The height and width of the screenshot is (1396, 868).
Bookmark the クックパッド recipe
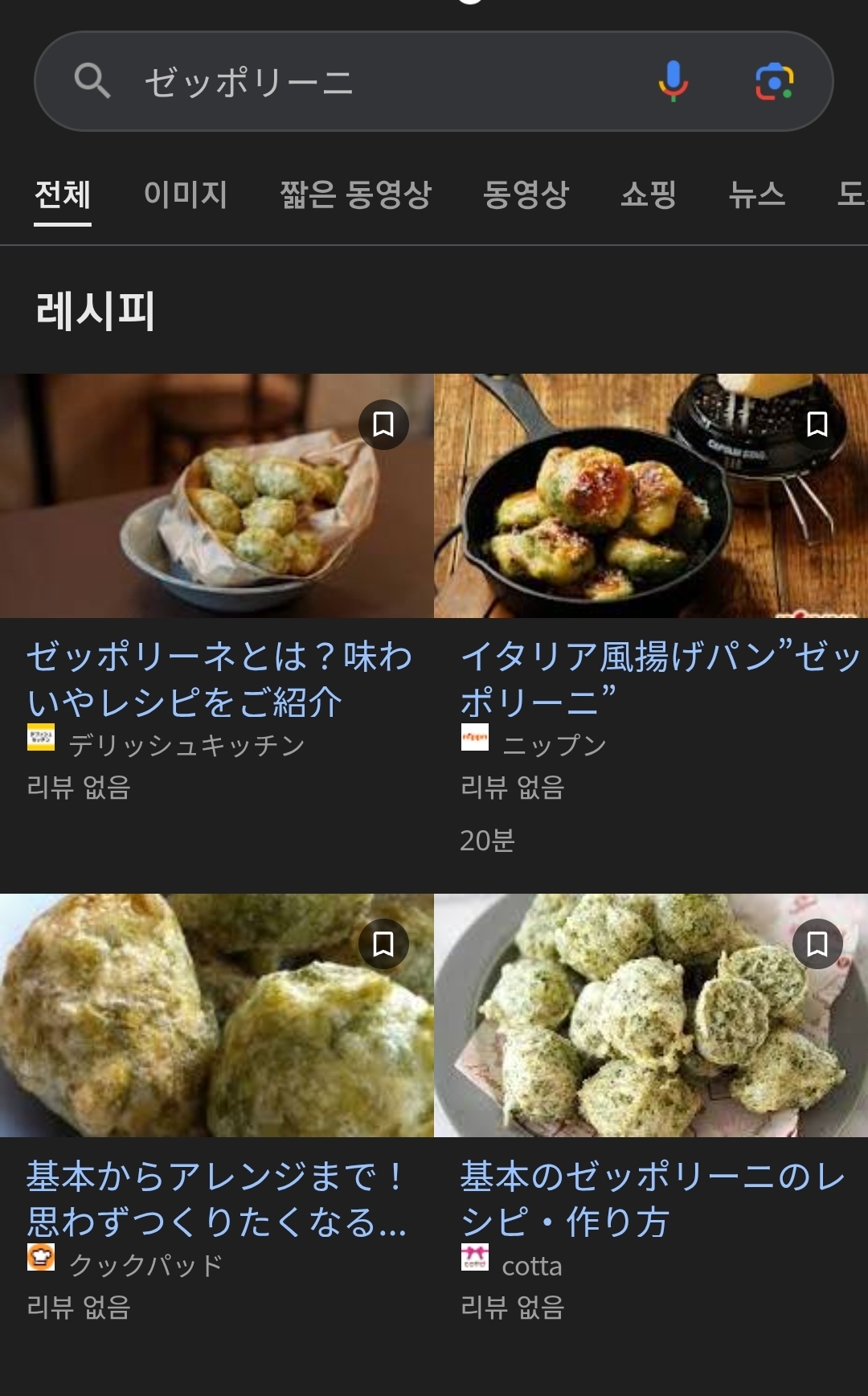pyautogui.click(x=383, y=944)
